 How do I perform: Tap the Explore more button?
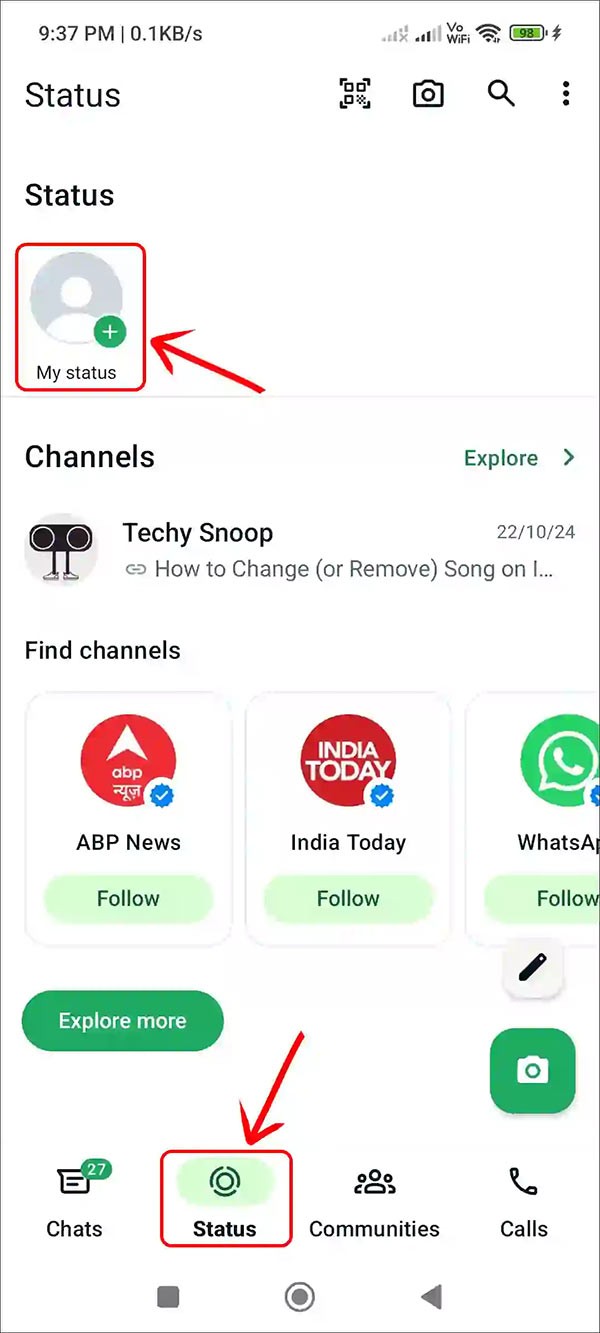[x=122, y=1021]
